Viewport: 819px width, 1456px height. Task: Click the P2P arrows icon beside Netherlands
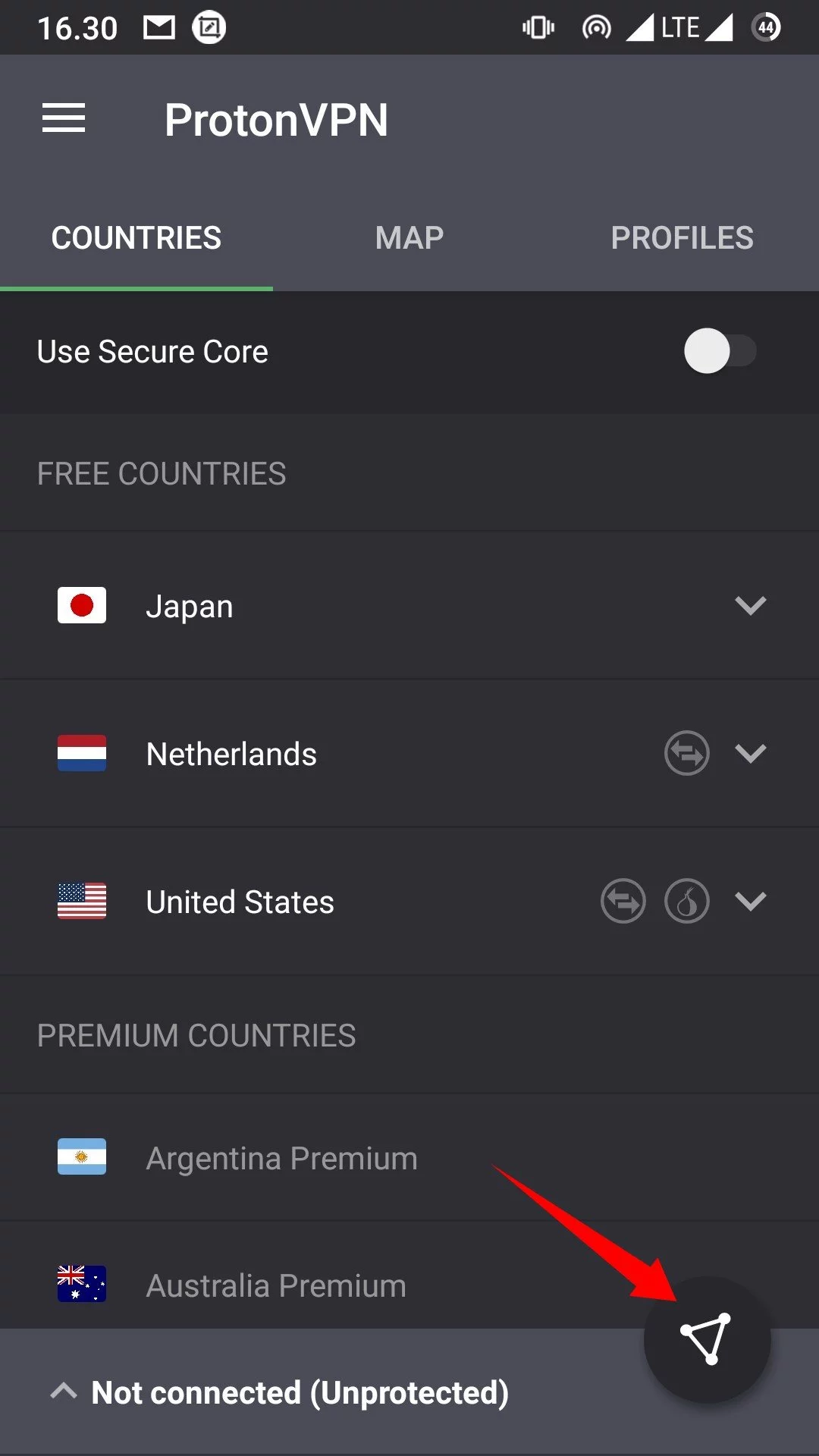pyautogui.click(x=686, y=753)
